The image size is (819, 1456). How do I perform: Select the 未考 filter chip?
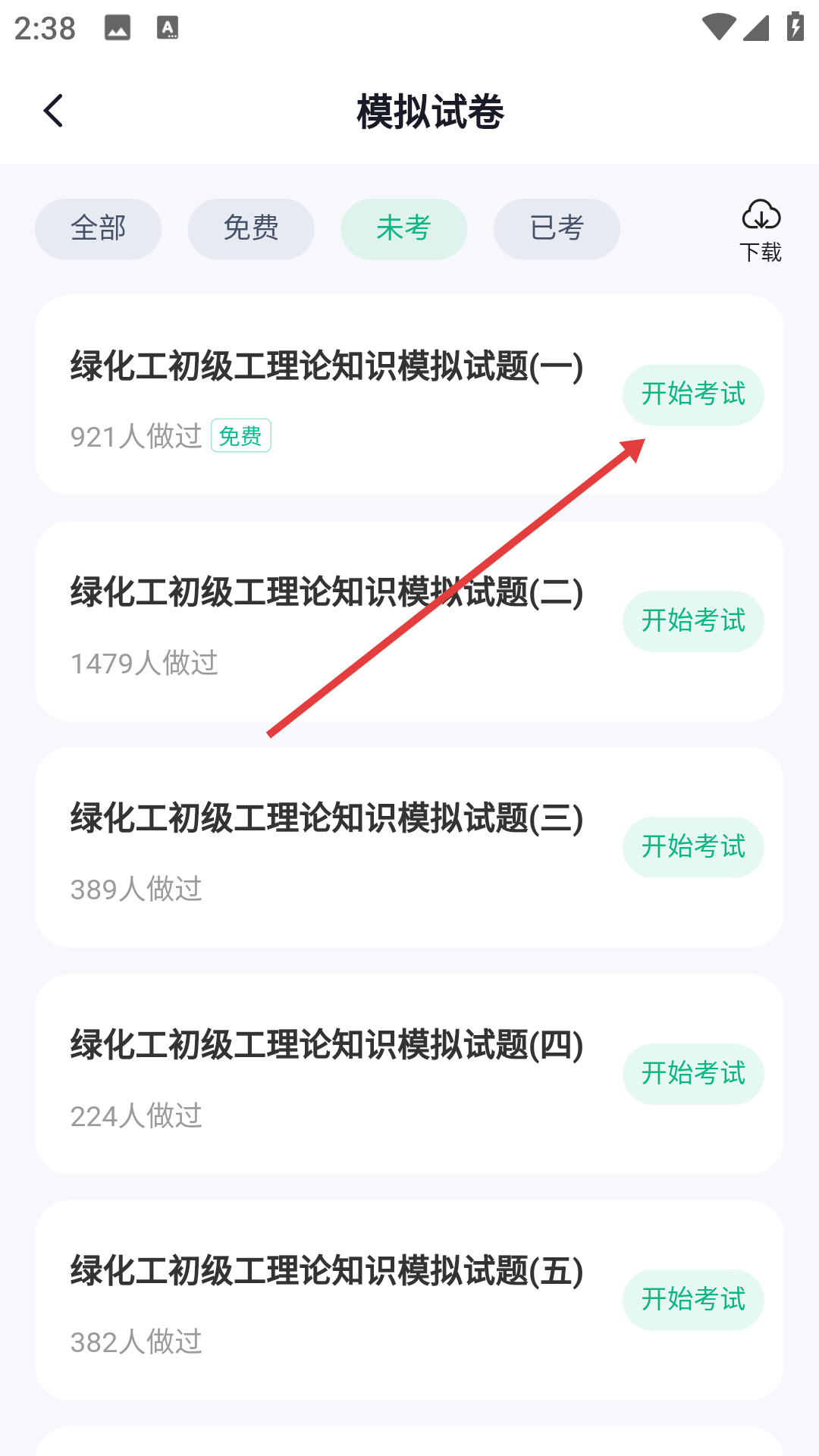[403, 229]
